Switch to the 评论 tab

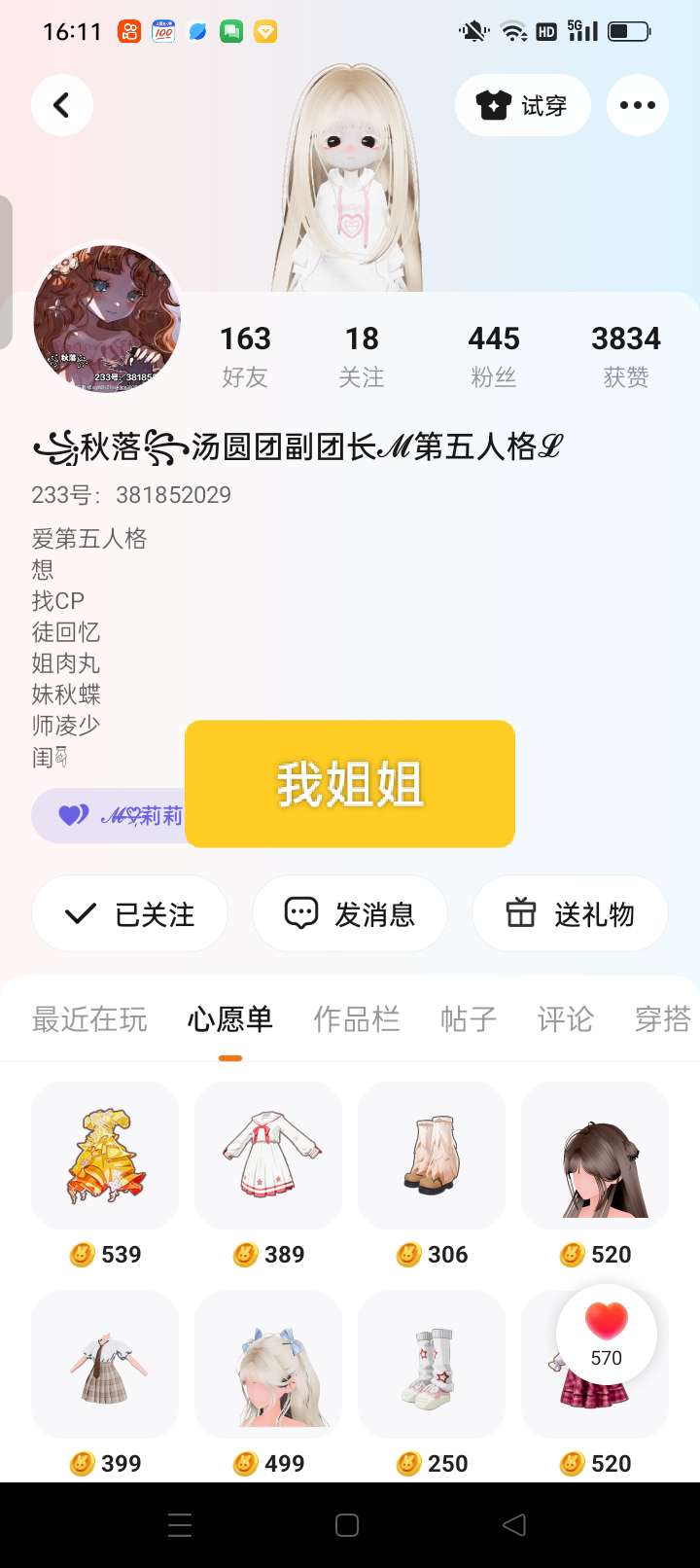(565, 1019)
